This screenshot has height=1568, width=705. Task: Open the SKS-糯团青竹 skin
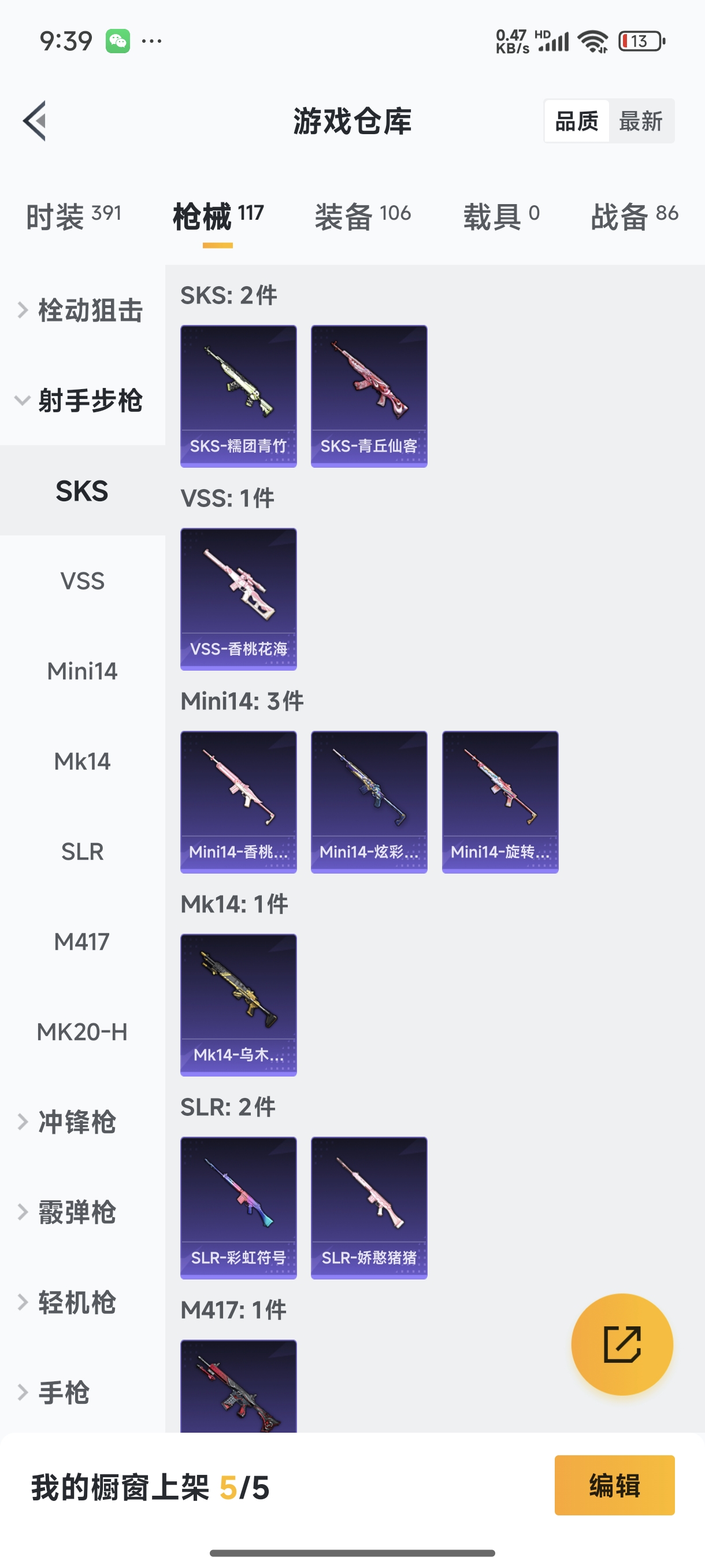(x=239, y=396)
